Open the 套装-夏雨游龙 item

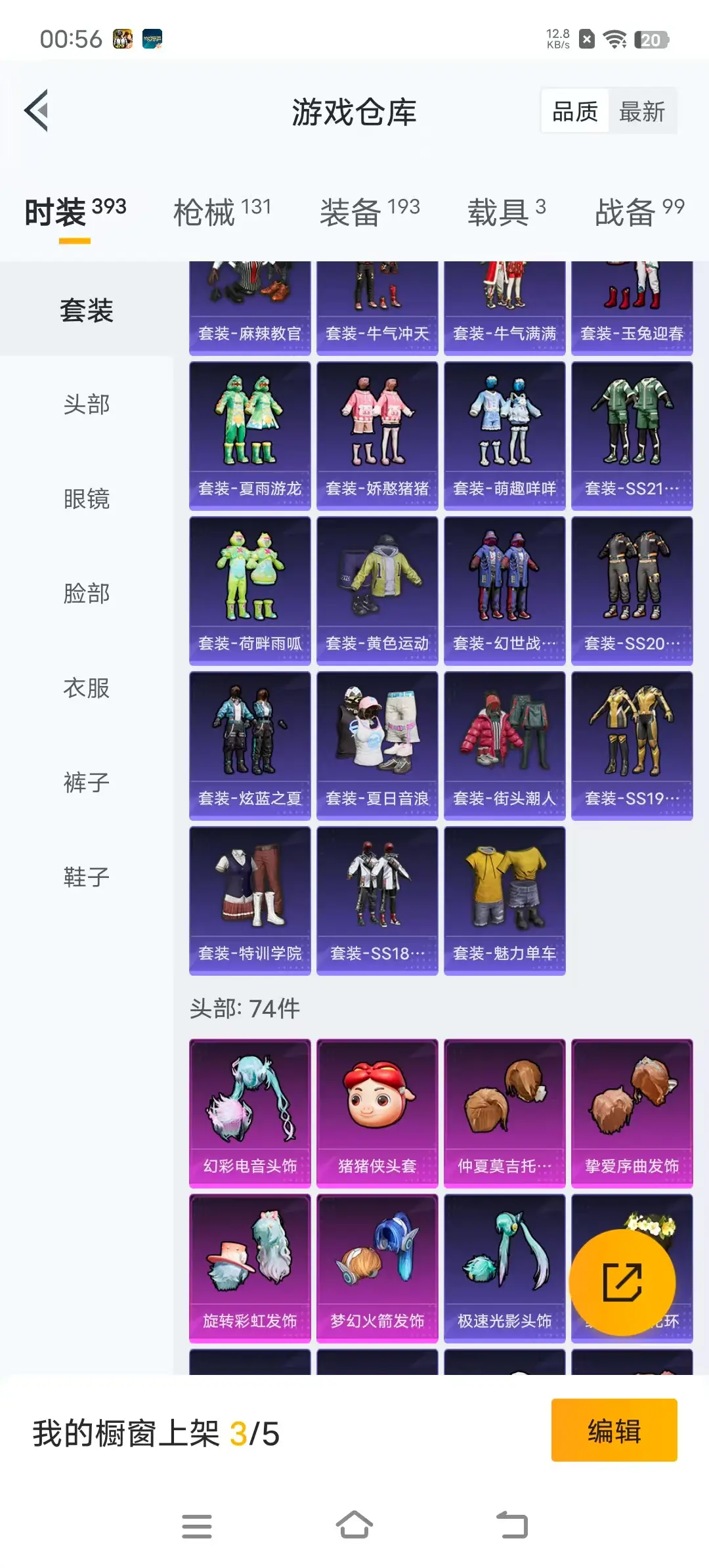(249, 435)
